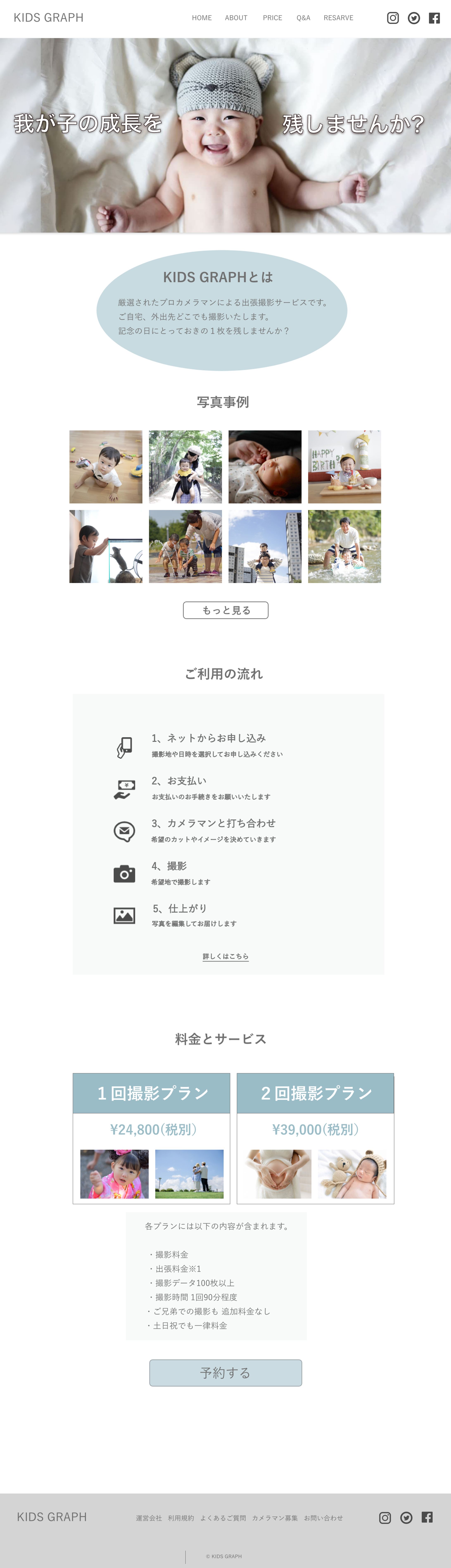The width and height of the screenshot is (451, 1568).
Task: Tap the 予約する button
Action: click(x=225, y=1373)
